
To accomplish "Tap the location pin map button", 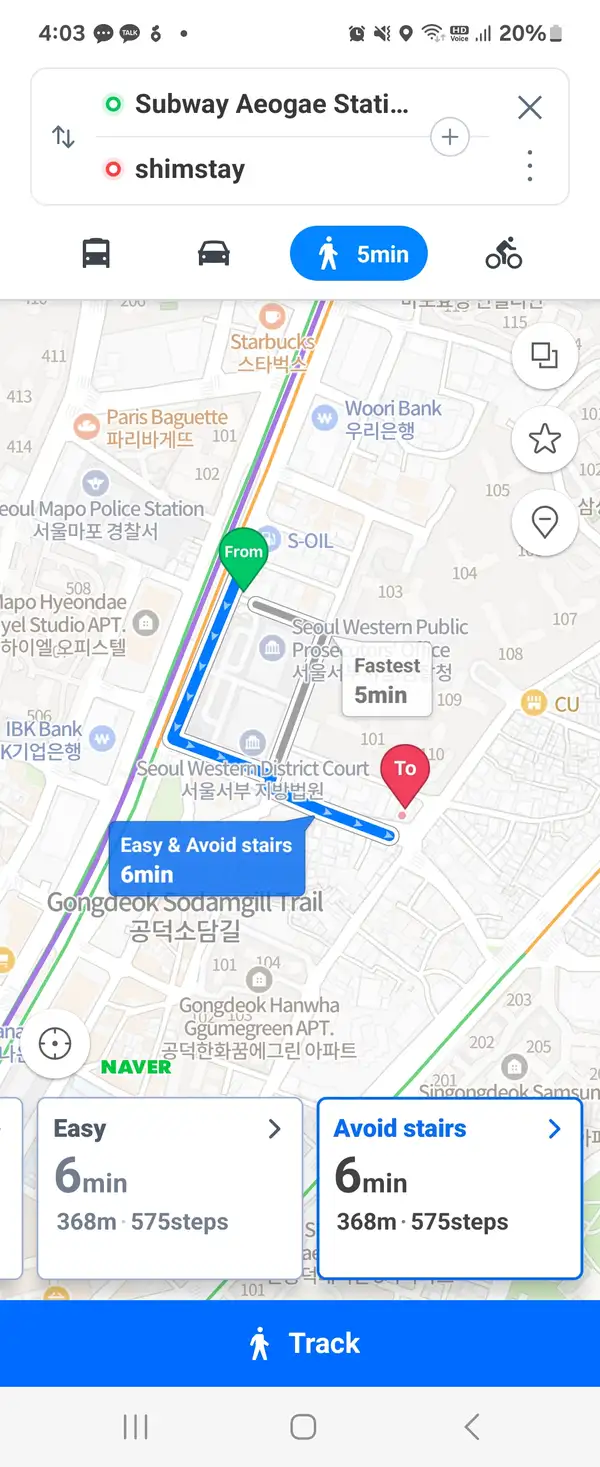I will [x=544, y=522].
